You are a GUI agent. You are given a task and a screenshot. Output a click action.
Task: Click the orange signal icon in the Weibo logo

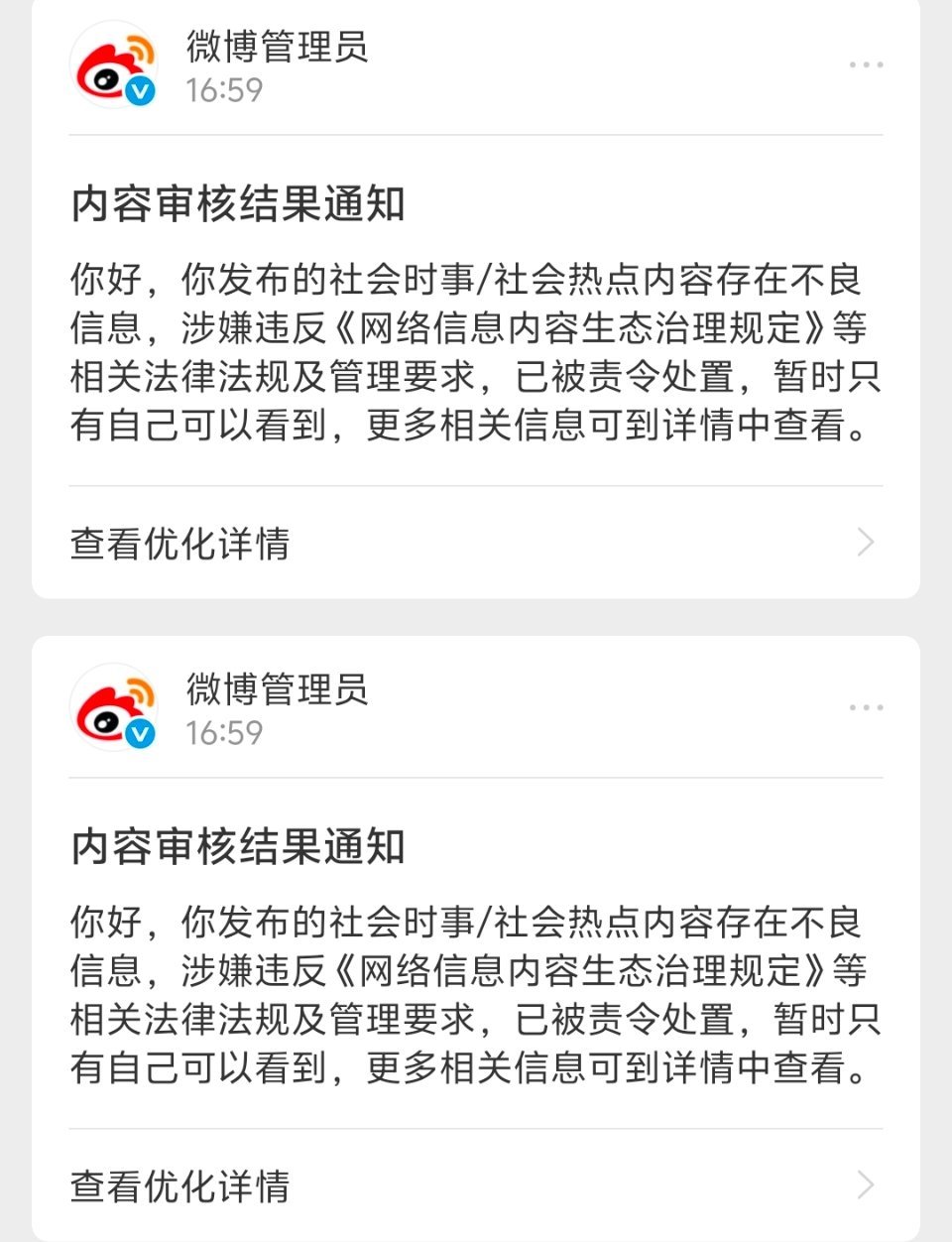pyautogui.click(x=138, y=47)
